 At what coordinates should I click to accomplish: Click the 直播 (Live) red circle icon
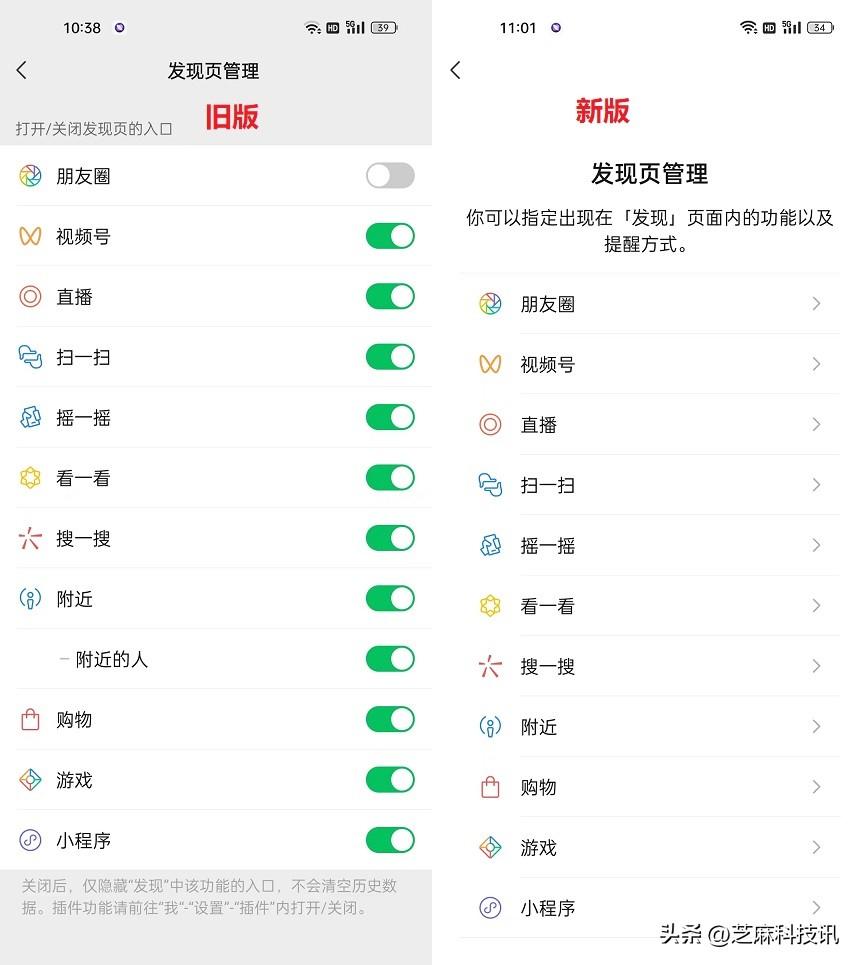(x=31, y=297)
